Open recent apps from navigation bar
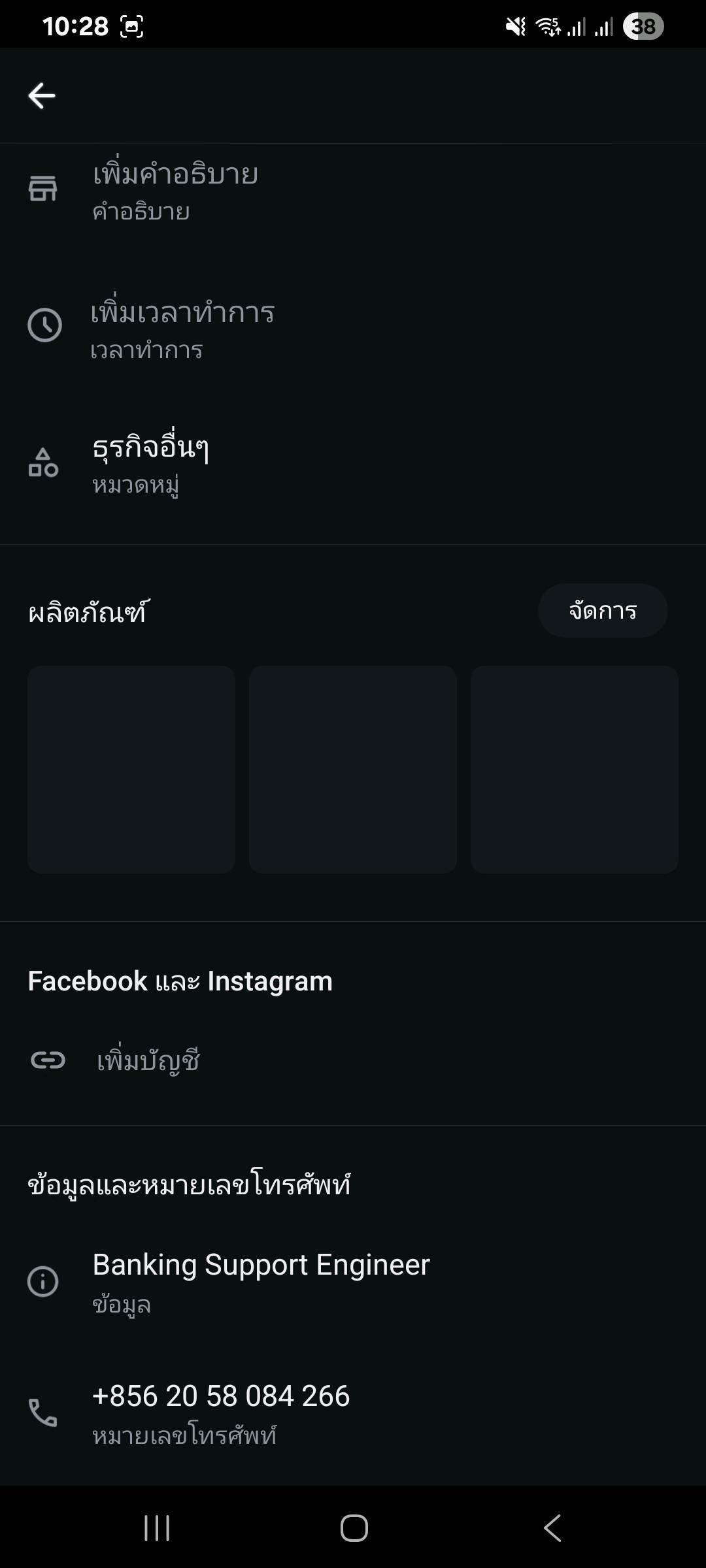The width and height of the screenshot is (706, 1568). (x=157, y=1527)
